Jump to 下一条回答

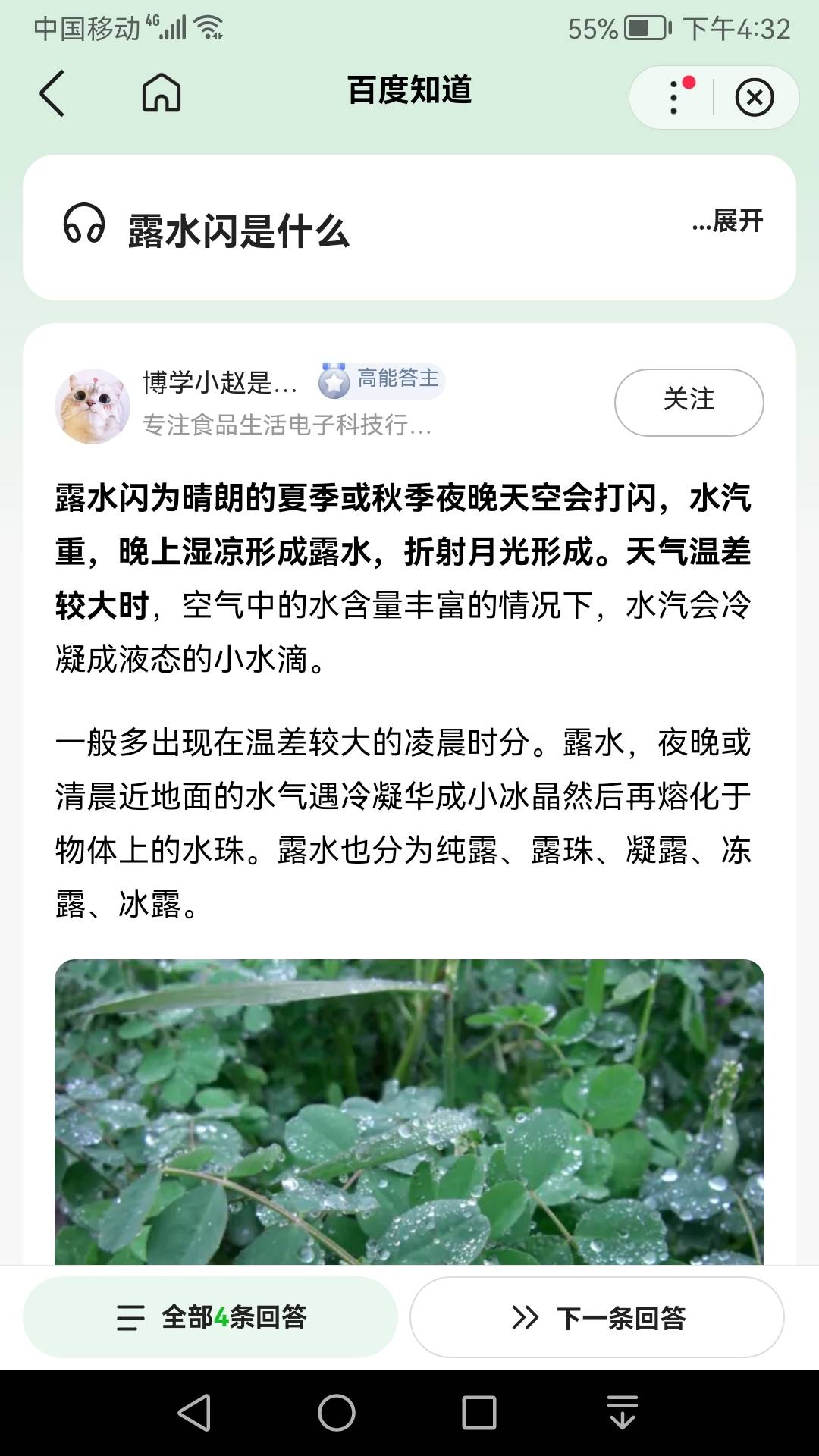point(598,1317)
